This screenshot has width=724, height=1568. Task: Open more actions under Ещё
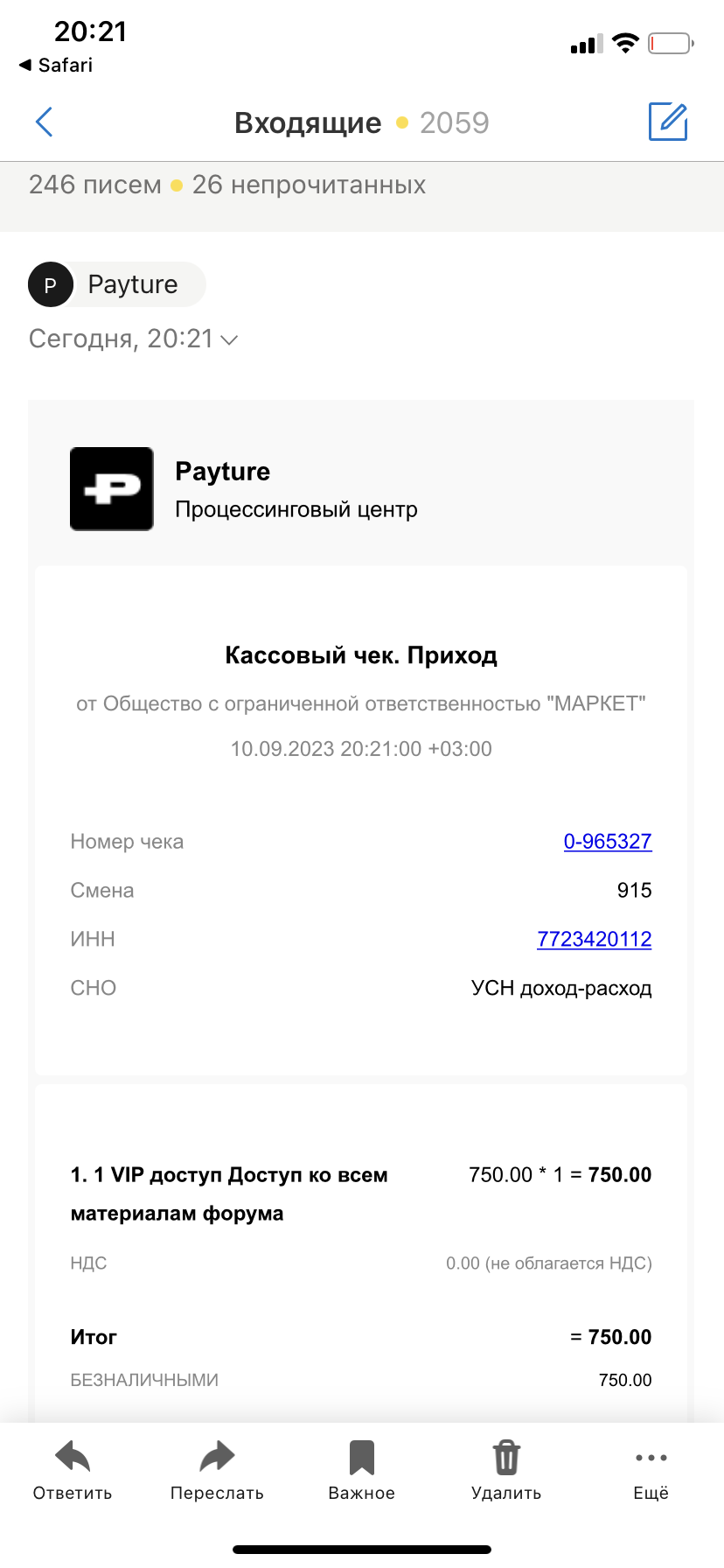[x=651, y=1472]
